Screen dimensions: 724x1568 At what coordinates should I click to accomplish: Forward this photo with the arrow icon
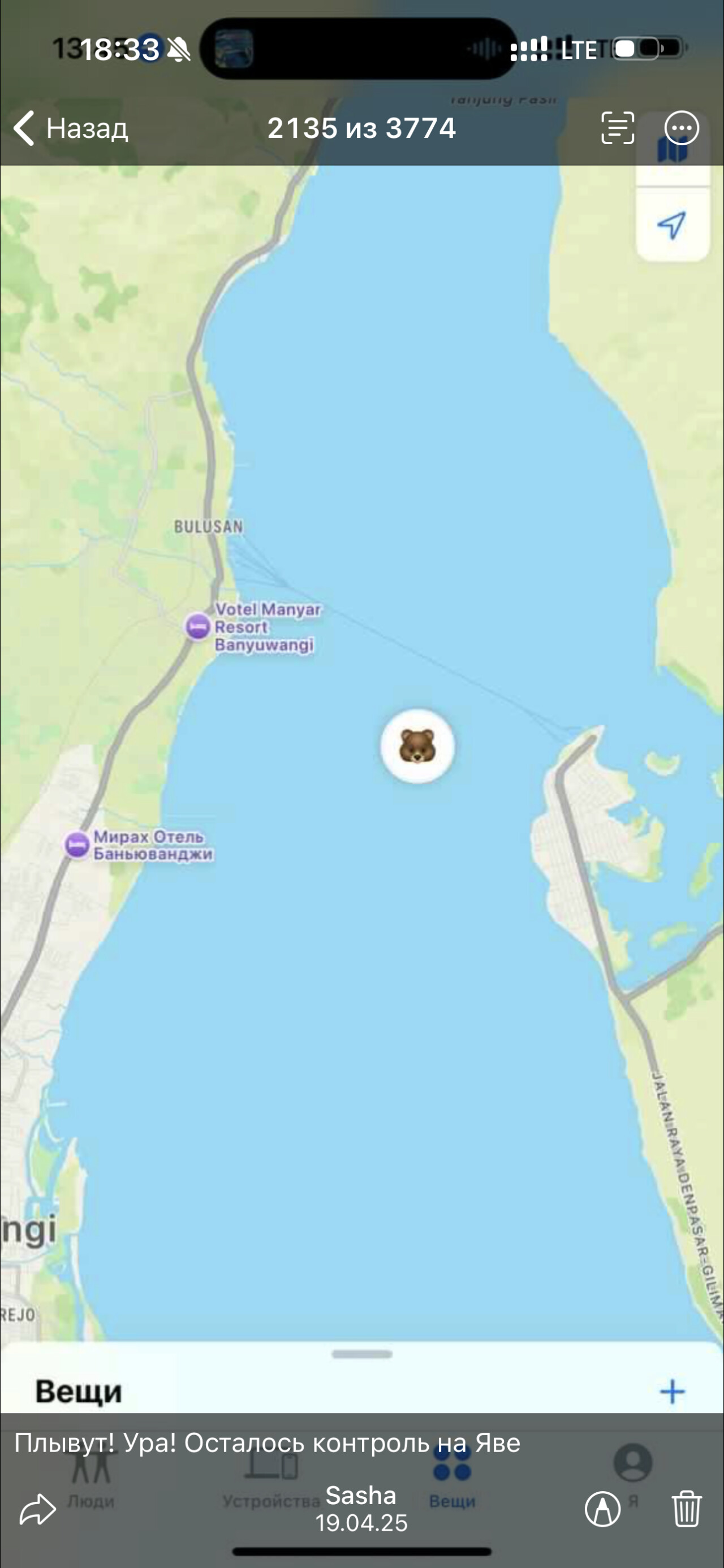point(38,1510)
